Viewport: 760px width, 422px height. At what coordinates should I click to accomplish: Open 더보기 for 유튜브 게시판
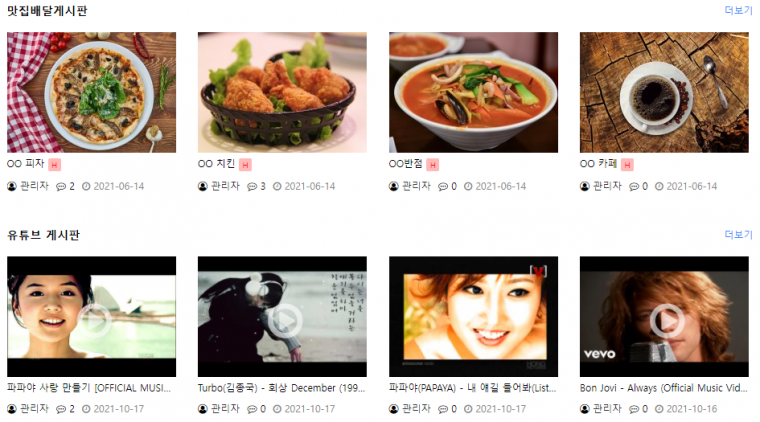click(x=737, y=234)
